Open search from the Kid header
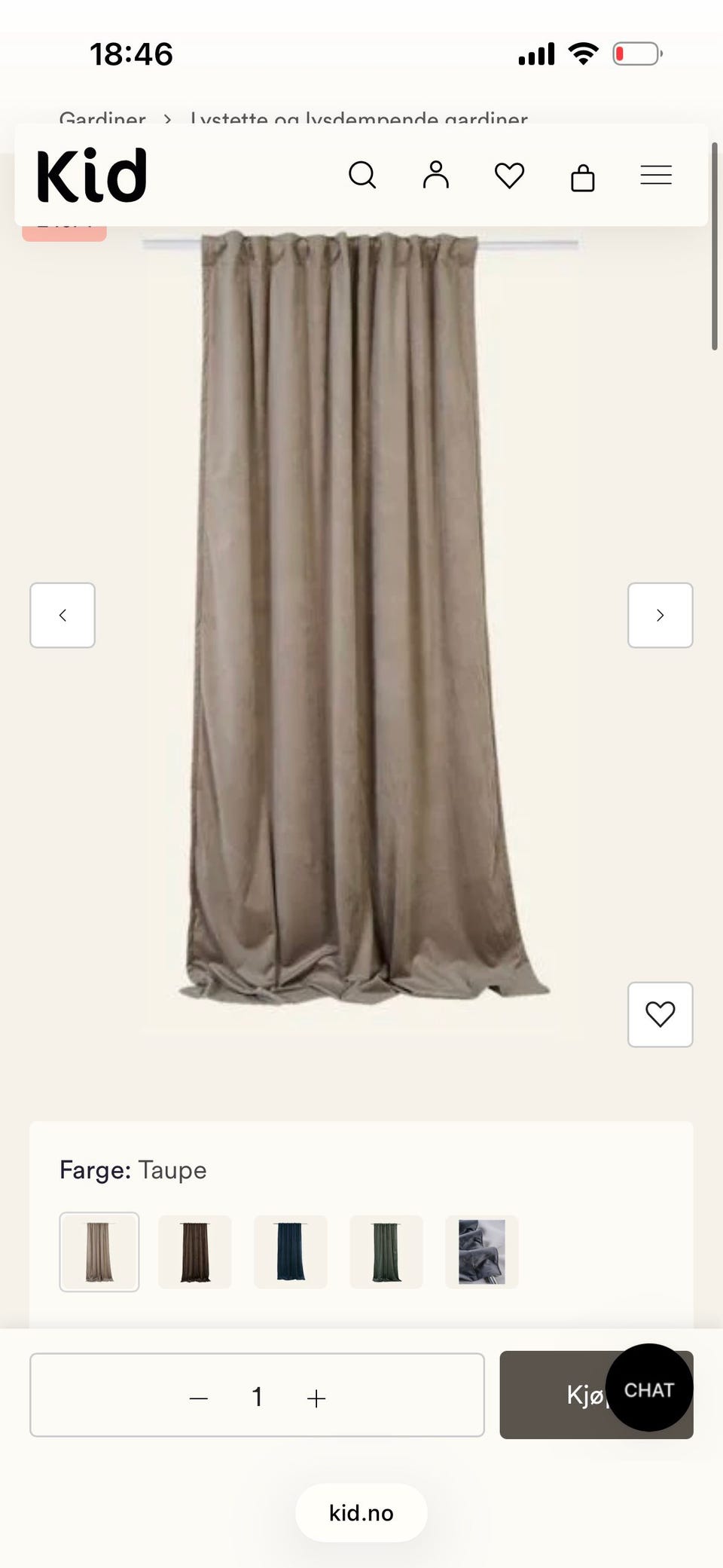The width and height of the screenshot is (723, 1568). point(362,175)
